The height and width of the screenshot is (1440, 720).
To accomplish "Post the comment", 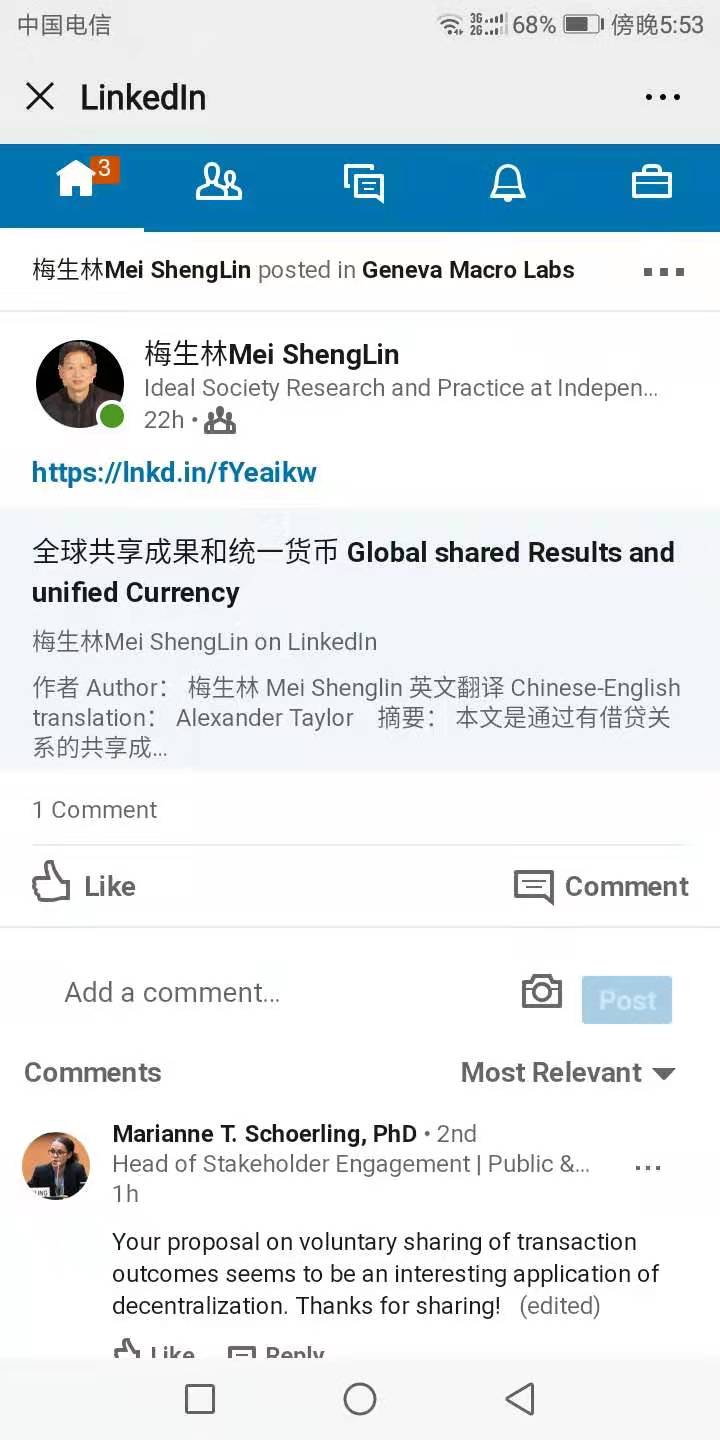I will tap(627, 1000).
